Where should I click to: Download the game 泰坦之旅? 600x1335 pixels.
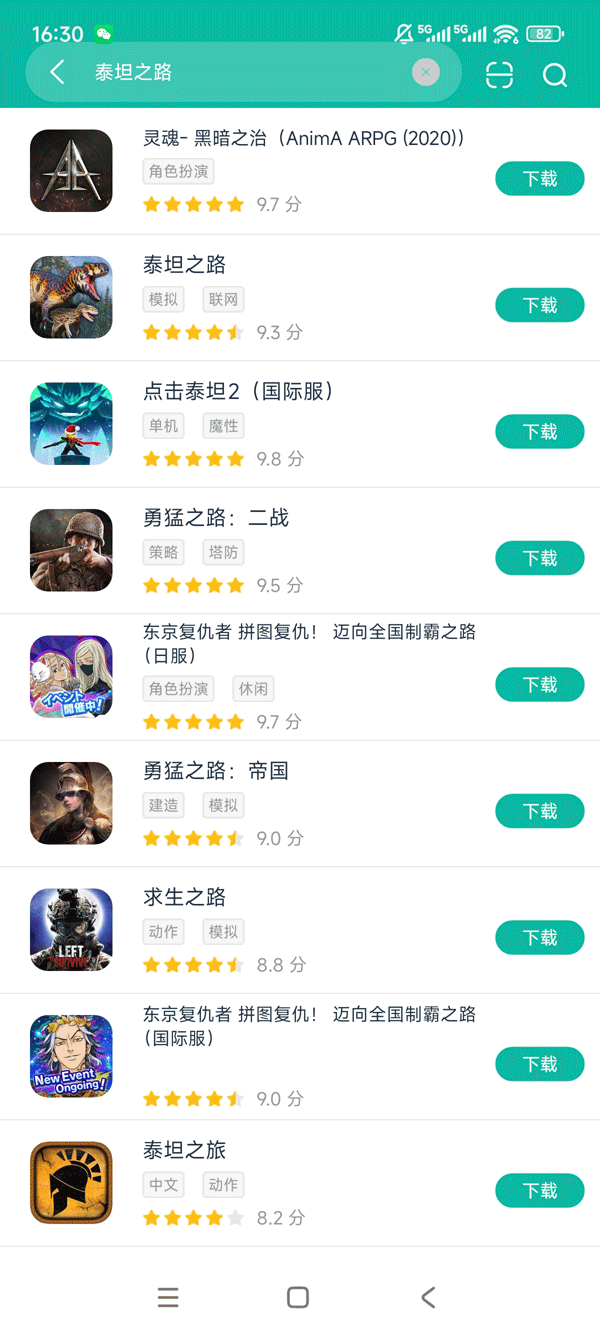point(539,1191)
